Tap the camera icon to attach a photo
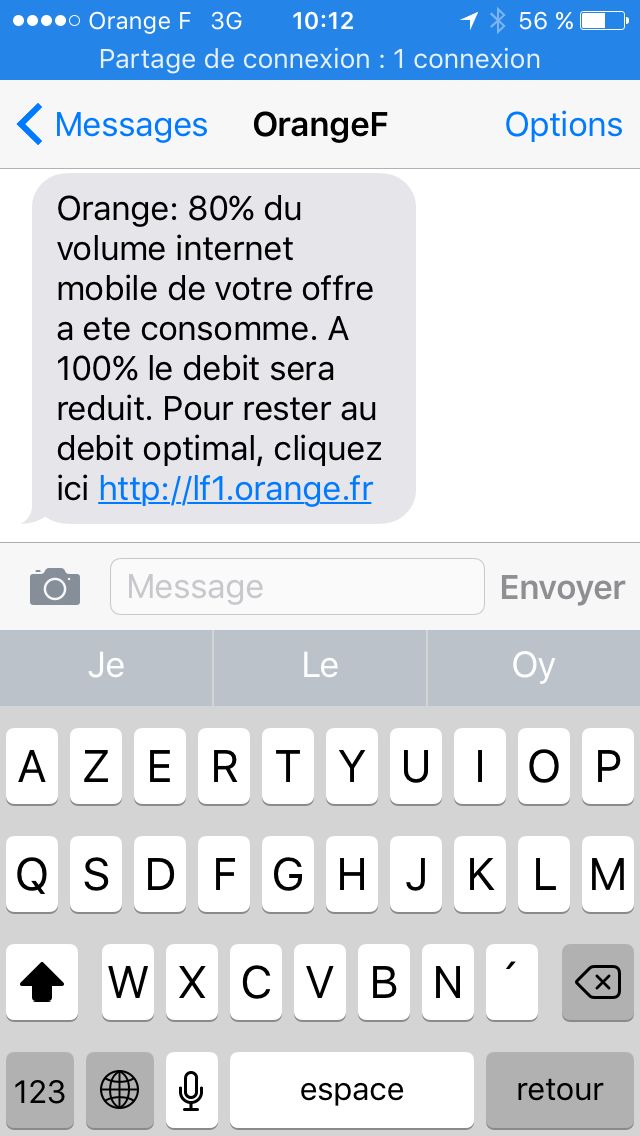This screenshot has width=640, height=1136. (55, 586)
